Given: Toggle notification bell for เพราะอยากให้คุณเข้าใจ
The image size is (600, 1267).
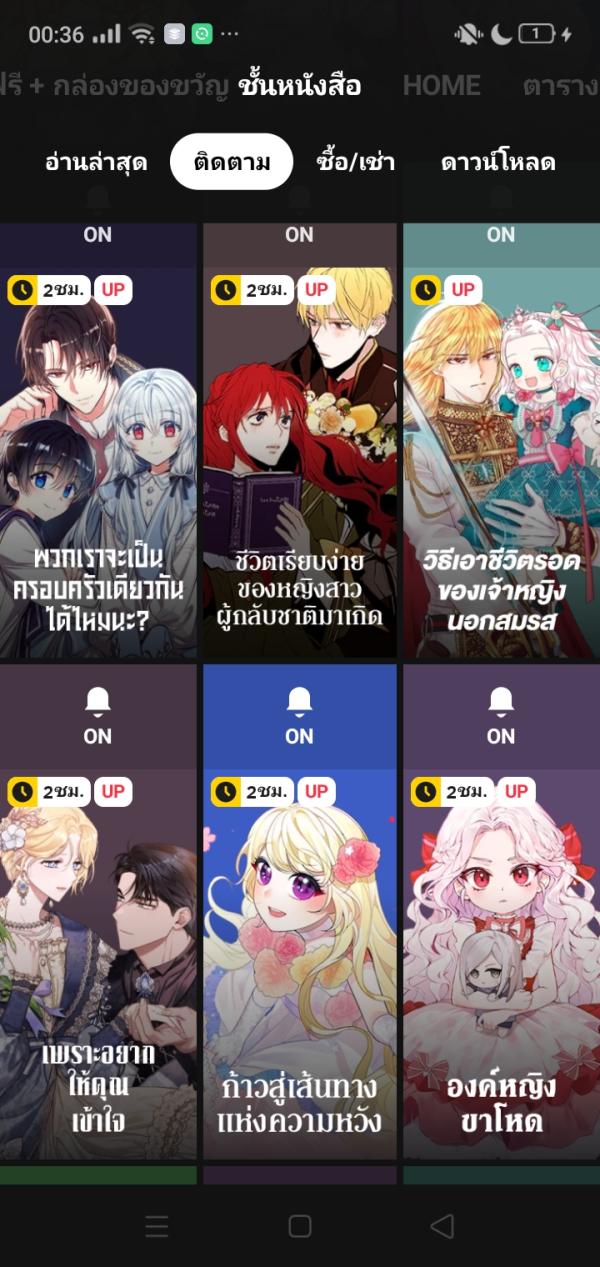Looking at the screenshot, I should [x=98, y=716].
